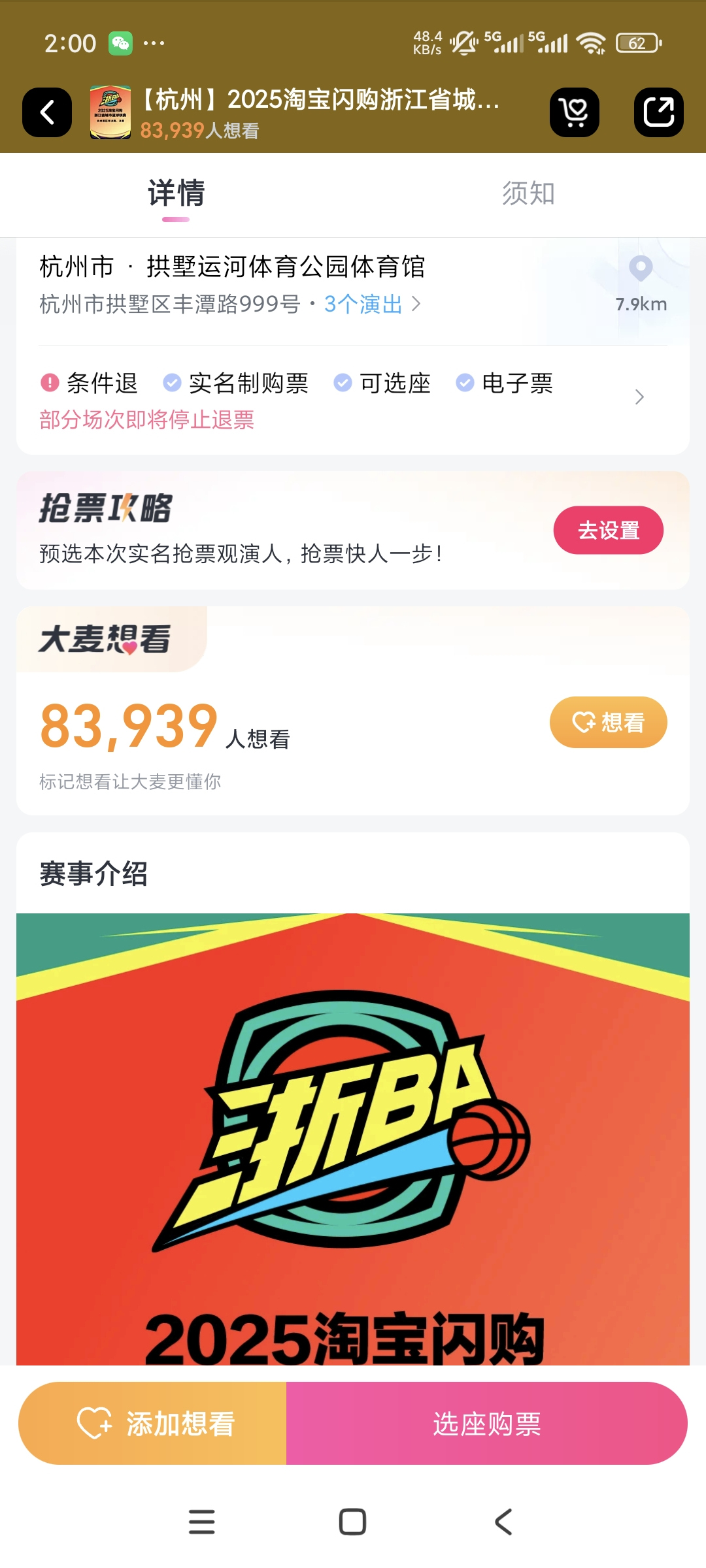706x1568 pixels.
Task: Switch to the 须知 tab
Action: [x=528, y=193]
